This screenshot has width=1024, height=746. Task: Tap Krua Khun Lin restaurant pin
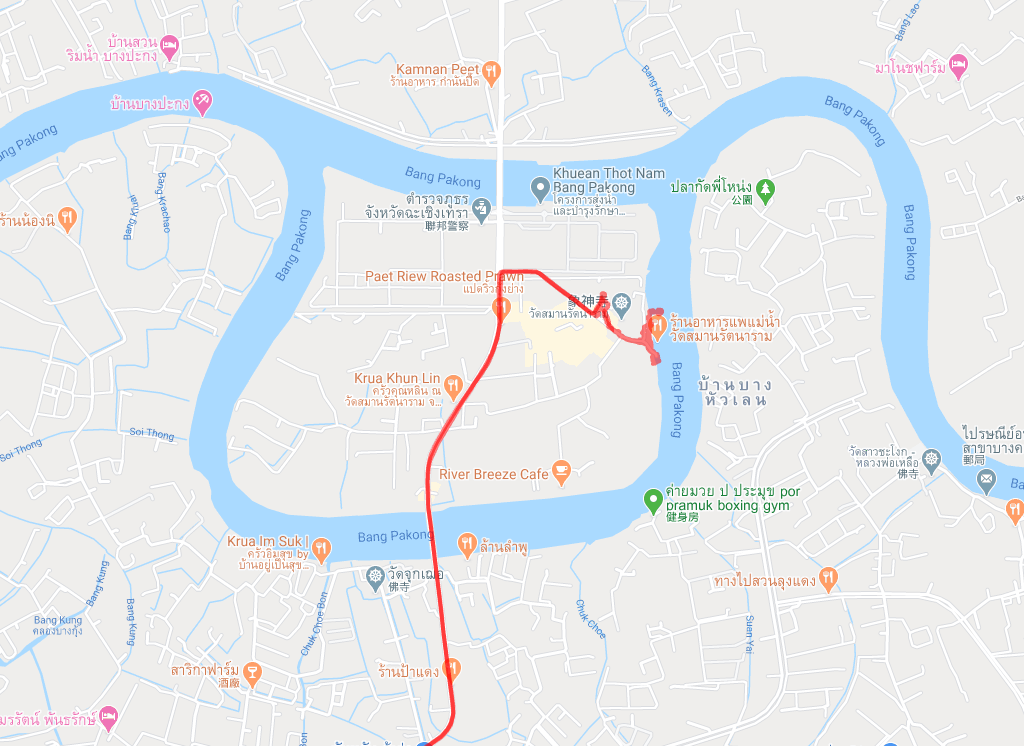click(453, 383)
